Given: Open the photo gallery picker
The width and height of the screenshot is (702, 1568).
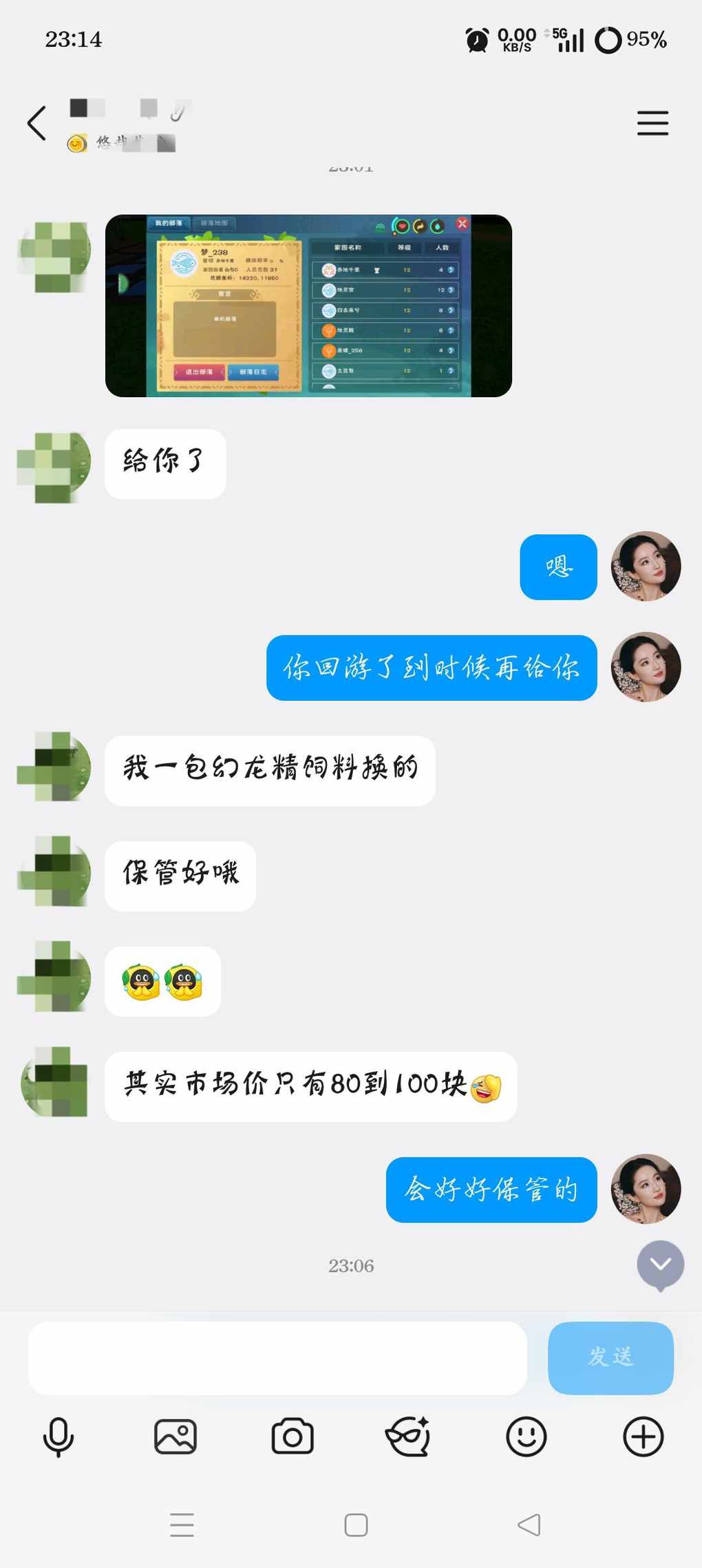Looking at the screenshot, I should (x=175, y=1437).
